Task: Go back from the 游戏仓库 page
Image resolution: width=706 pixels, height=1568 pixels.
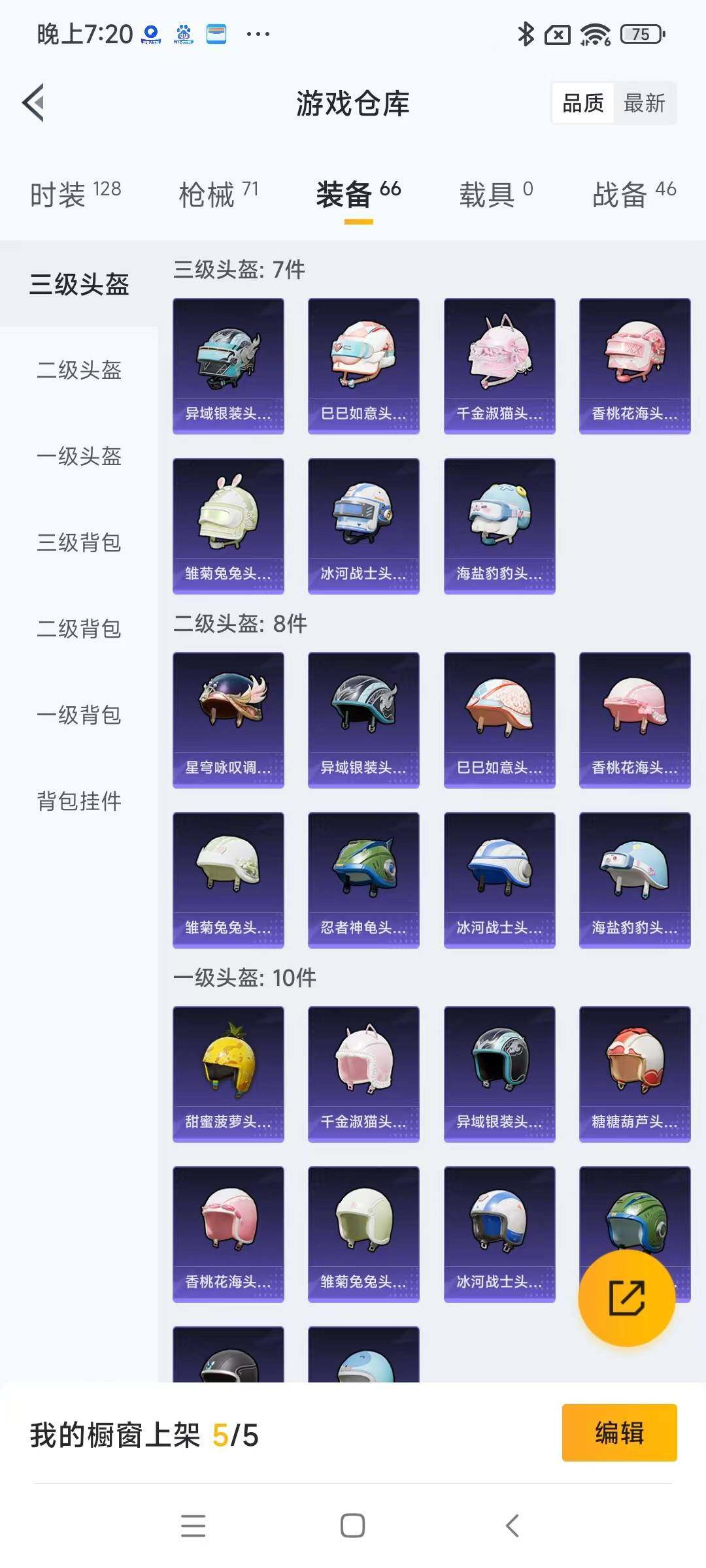Action: (34, 103)
